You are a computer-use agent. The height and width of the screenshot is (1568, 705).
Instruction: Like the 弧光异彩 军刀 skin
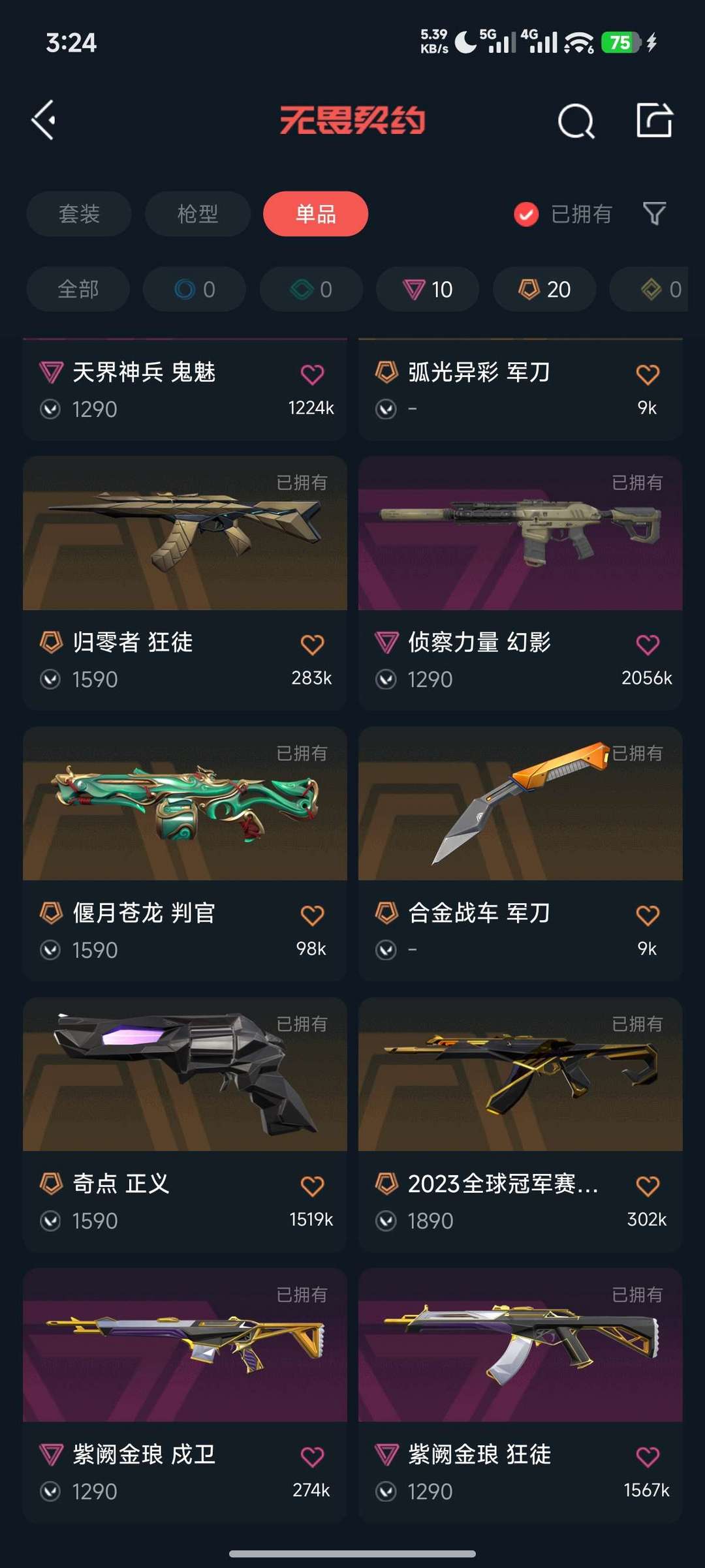[648, 374]
